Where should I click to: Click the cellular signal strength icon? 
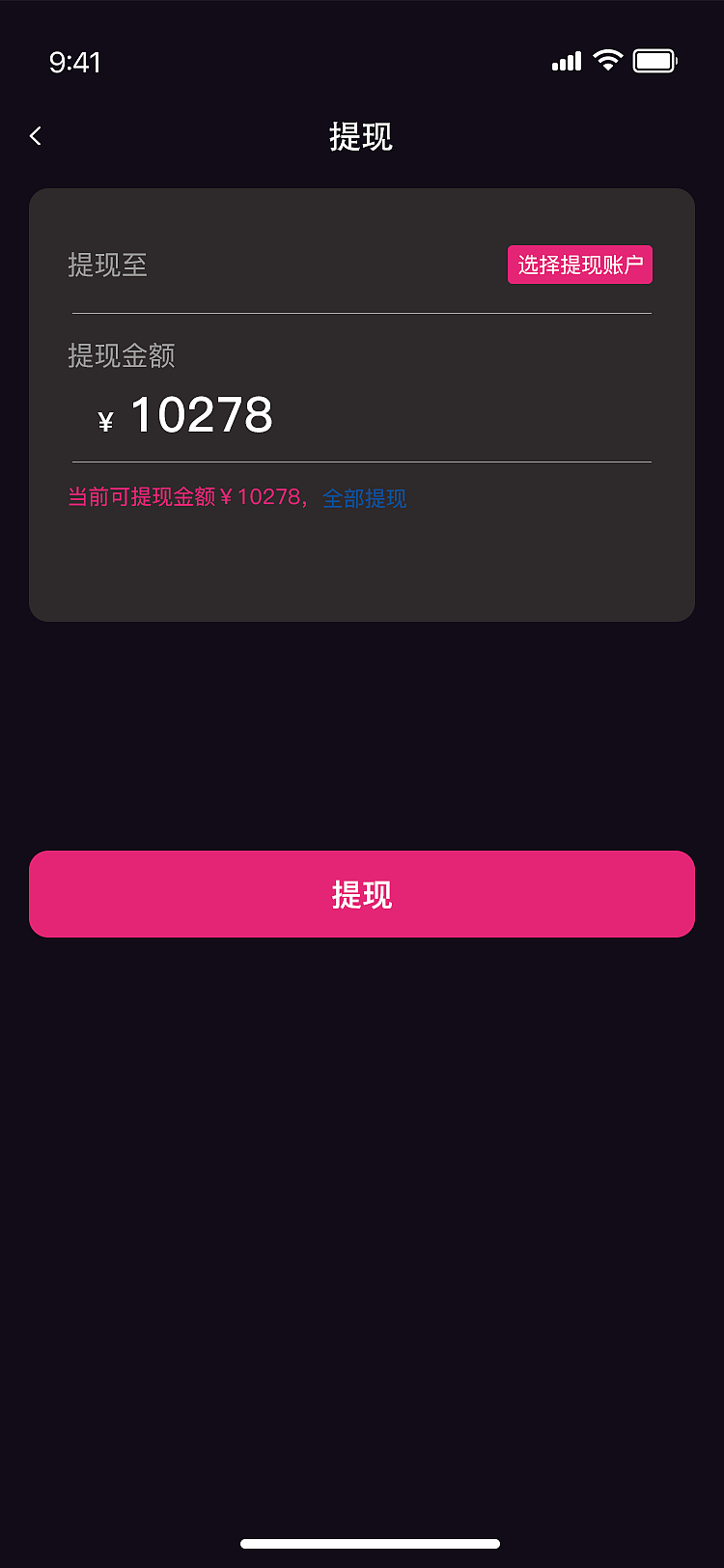coord(566,61)
